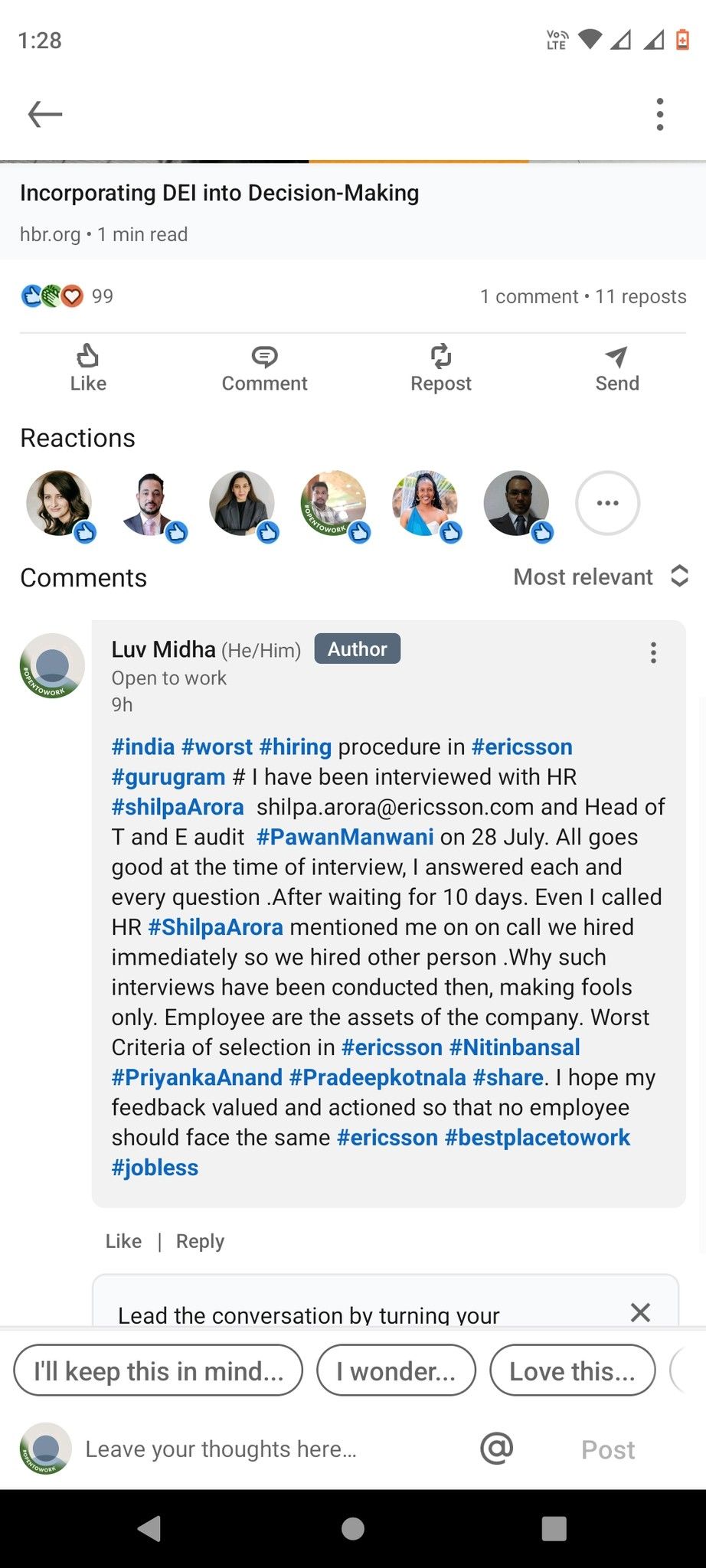Tap the Comment action under the post

point(264,368)
